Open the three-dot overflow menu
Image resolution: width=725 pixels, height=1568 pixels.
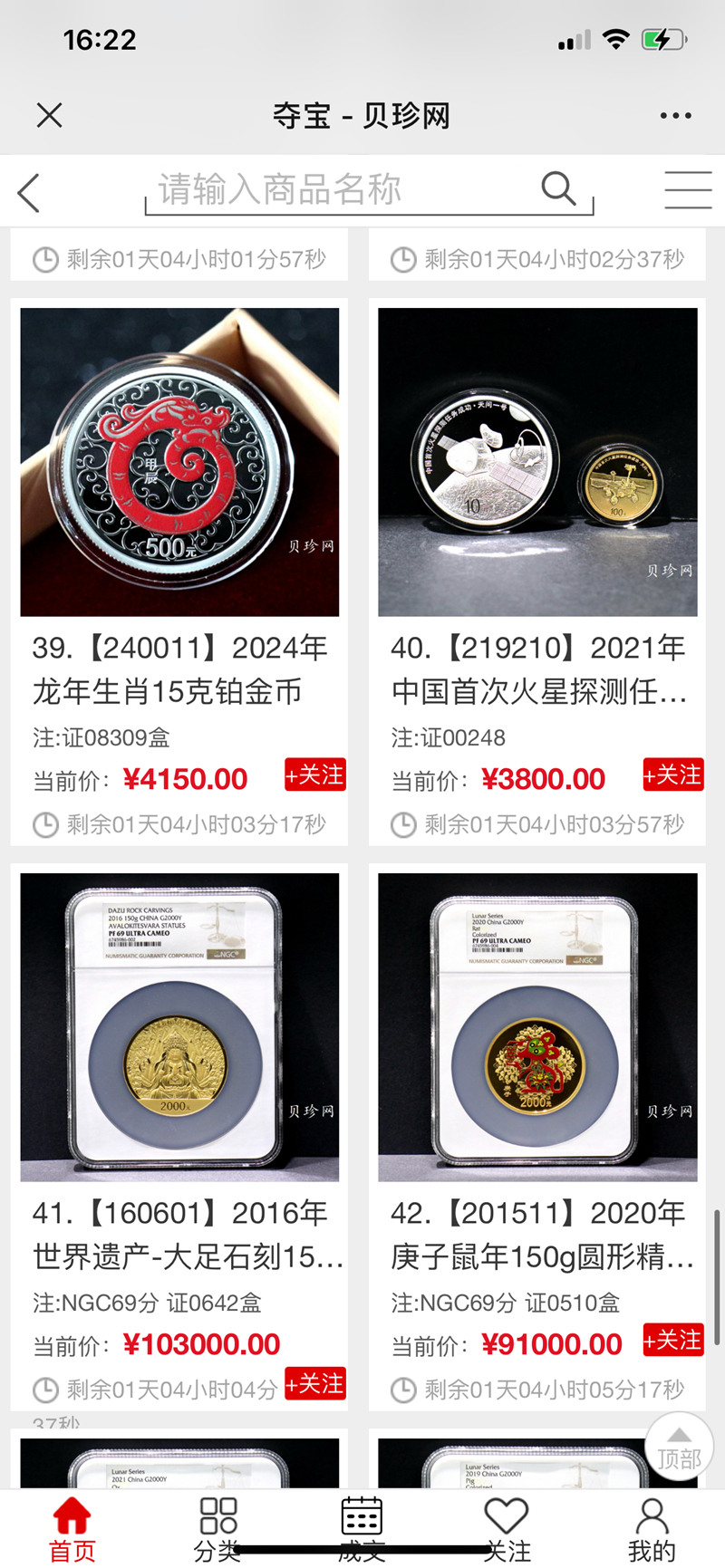675,115
